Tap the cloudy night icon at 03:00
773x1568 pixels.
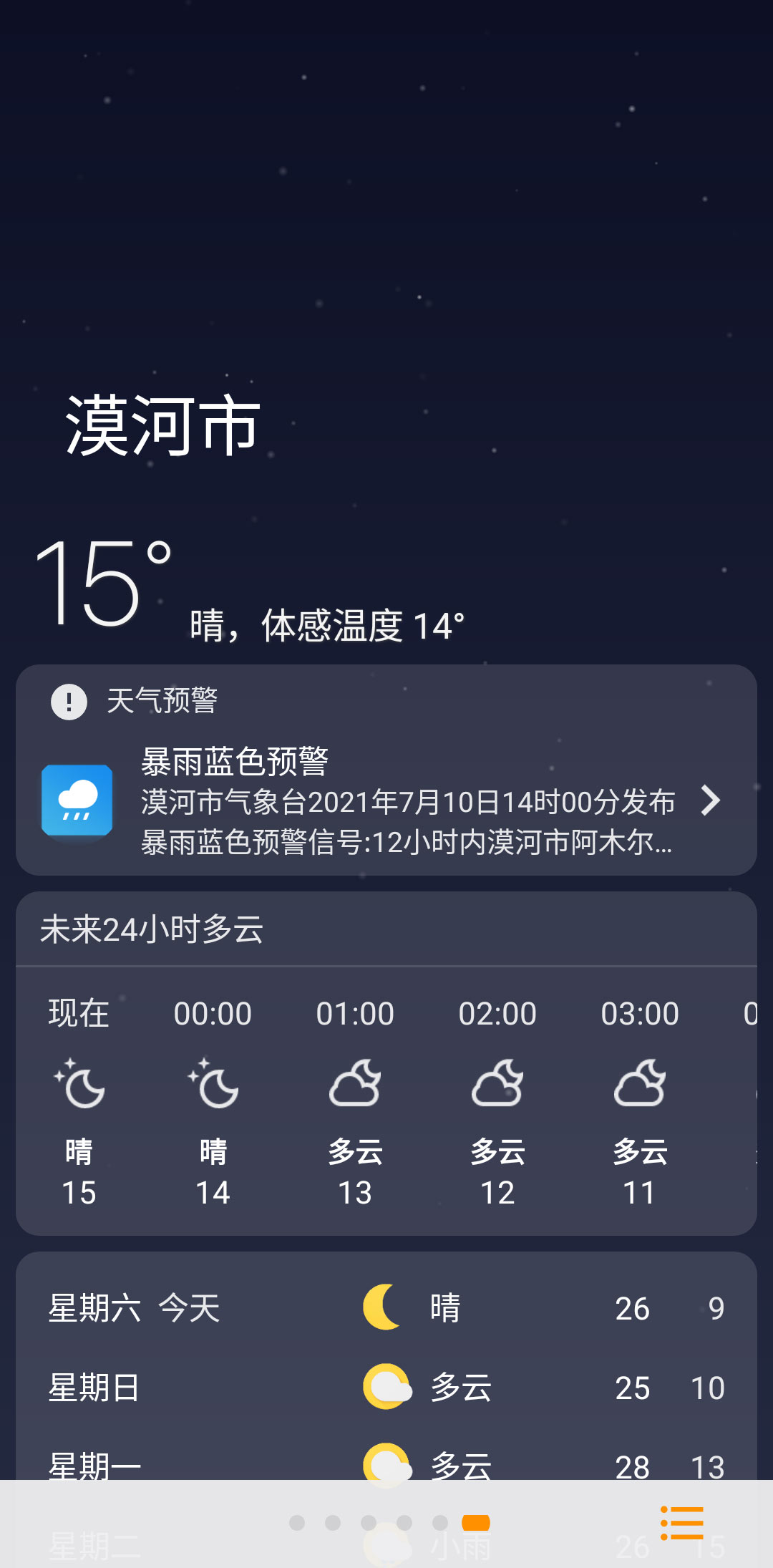click(x=639, y=1083)
